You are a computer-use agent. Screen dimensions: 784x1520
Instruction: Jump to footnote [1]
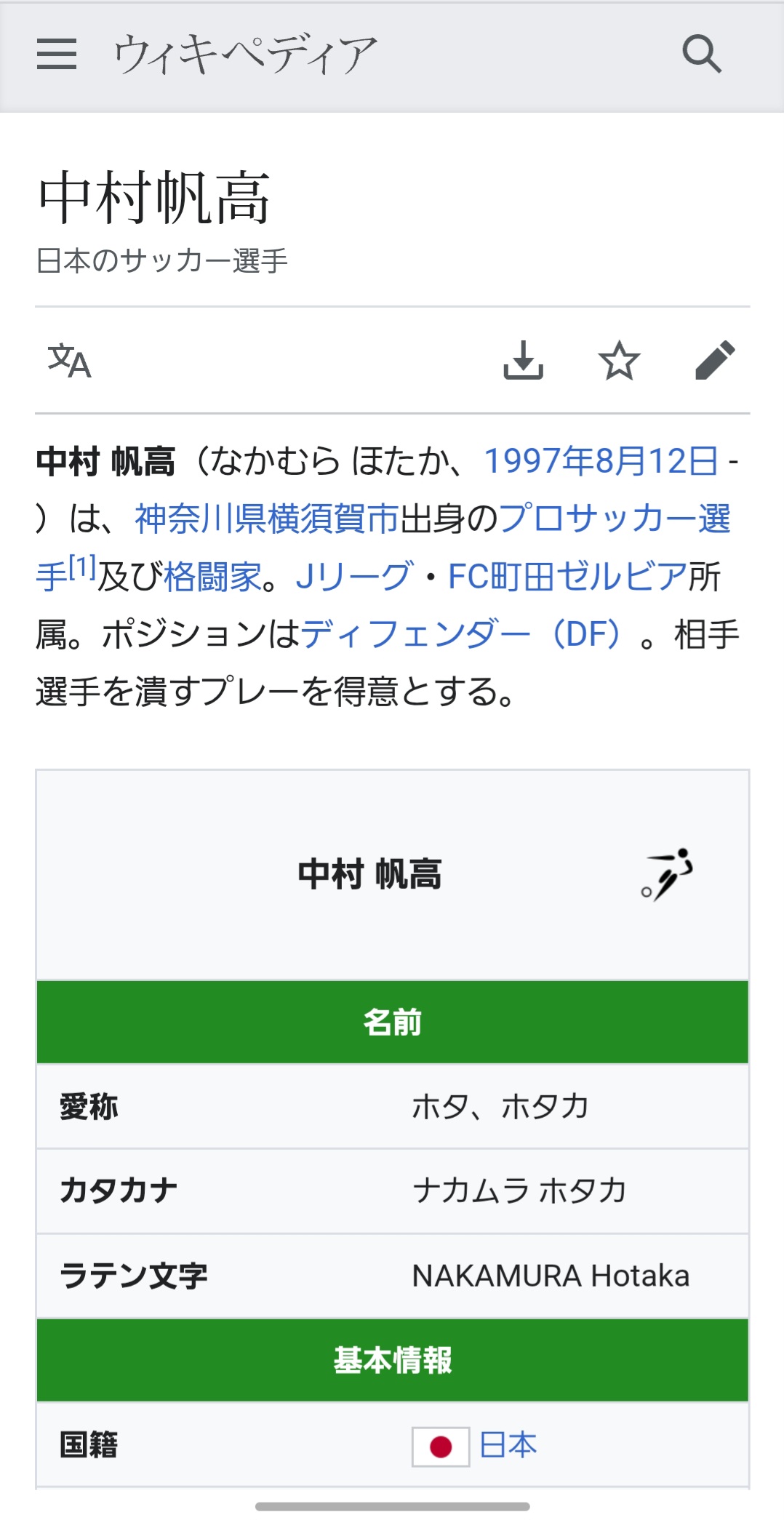[83, 567]
